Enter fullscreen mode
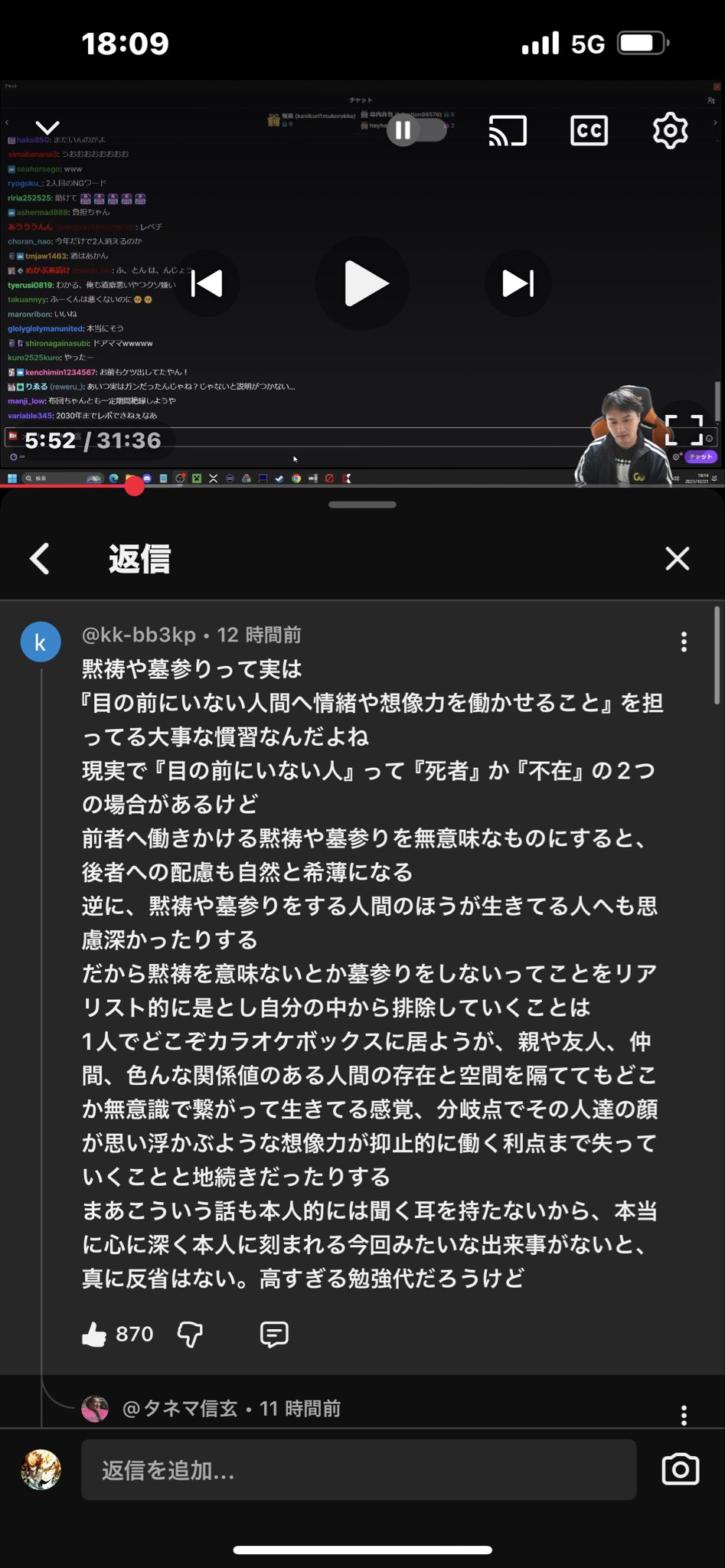 pyautogui.click(x=683, y=430)
